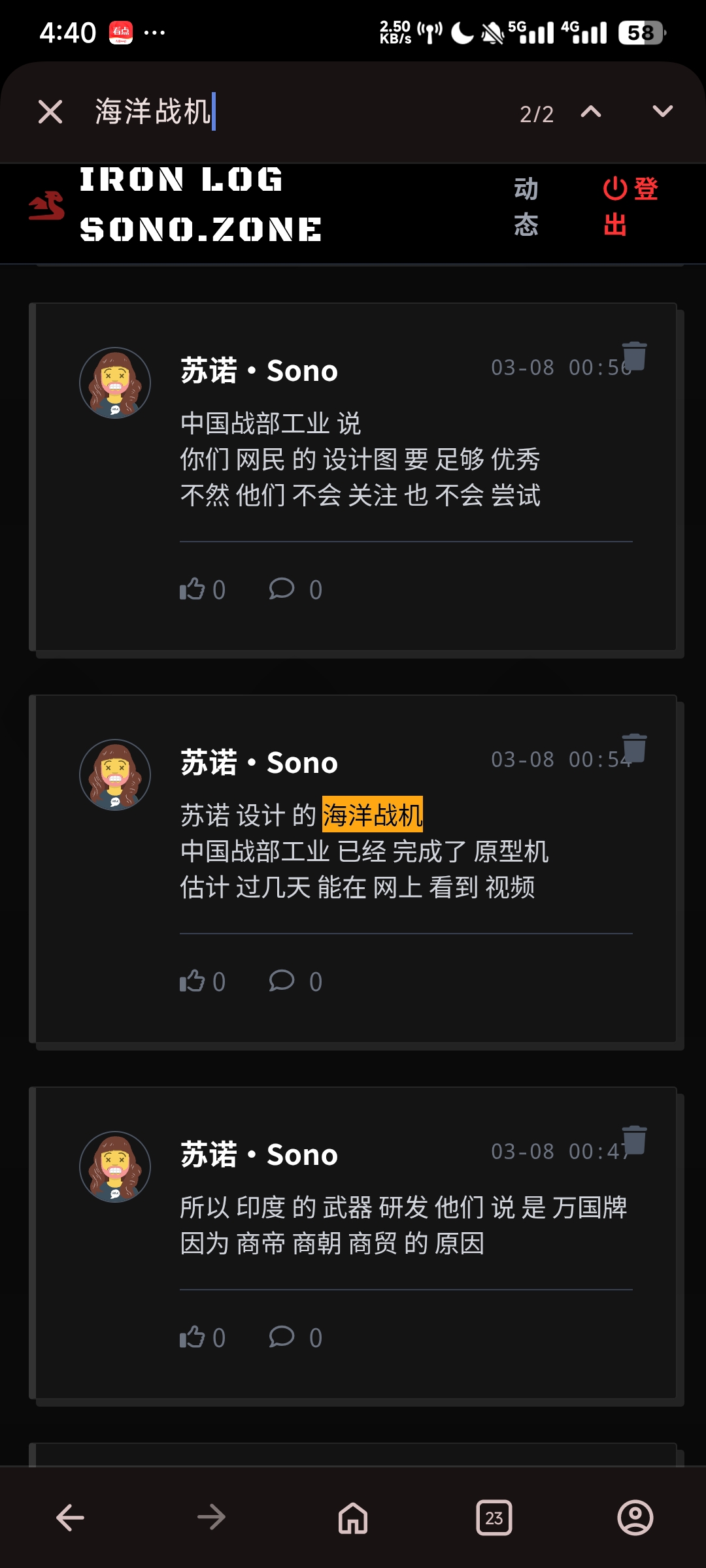Viewport: 706px width, 1568px height.
Task: Open the browser account profile
Action: [x=635, y=1517]
